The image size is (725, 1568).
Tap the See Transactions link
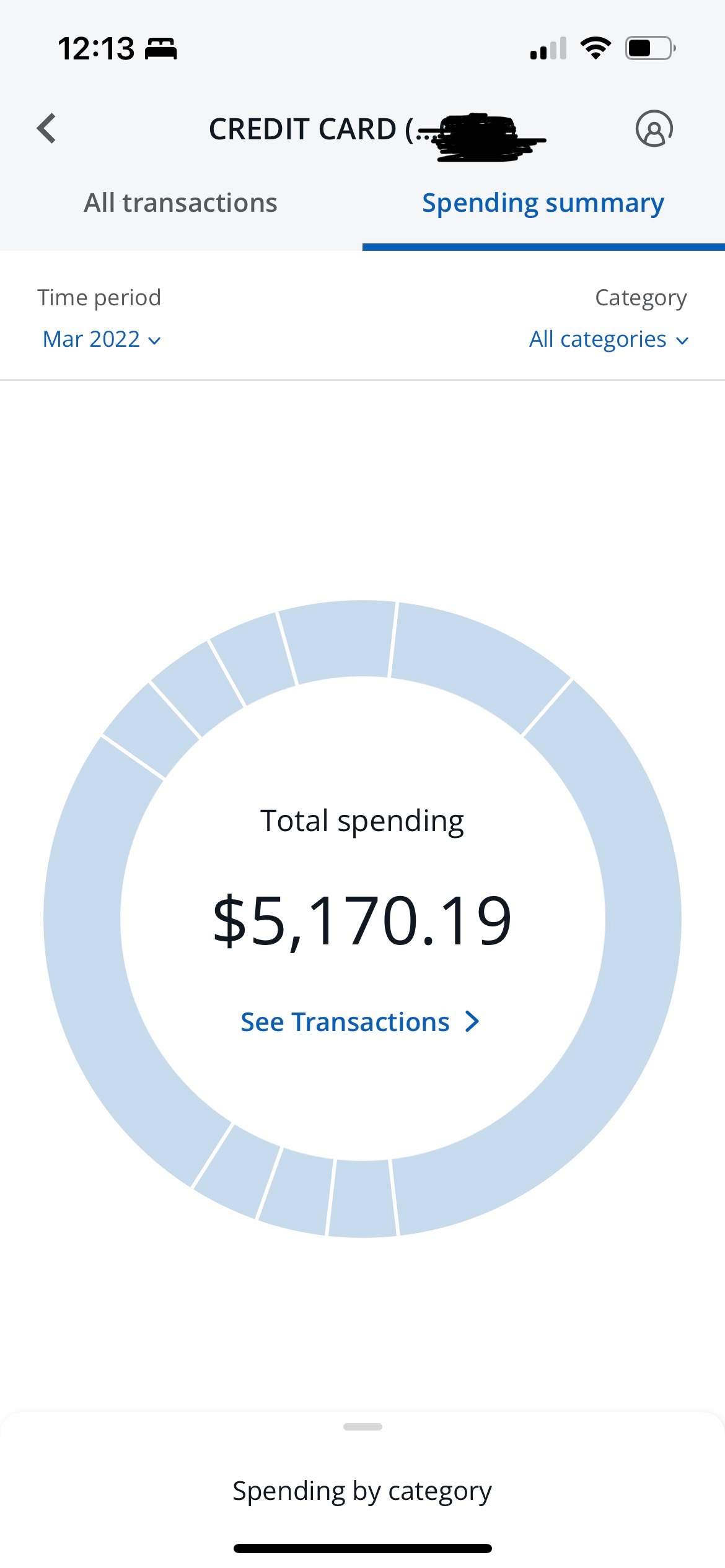359,1022
